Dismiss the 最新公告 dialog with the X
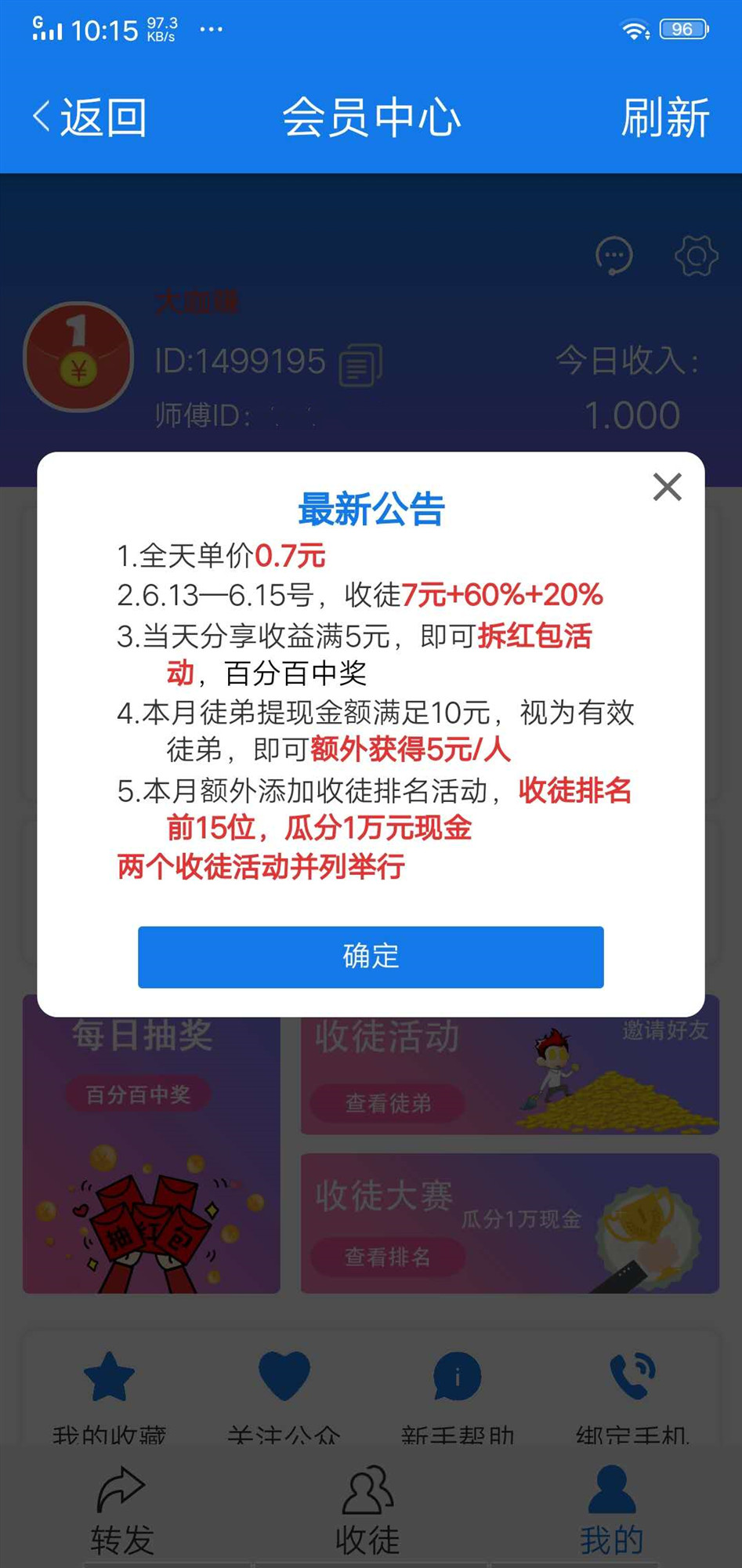The width and height of the screenshot is (742, 1568). [x=667, y=487]
